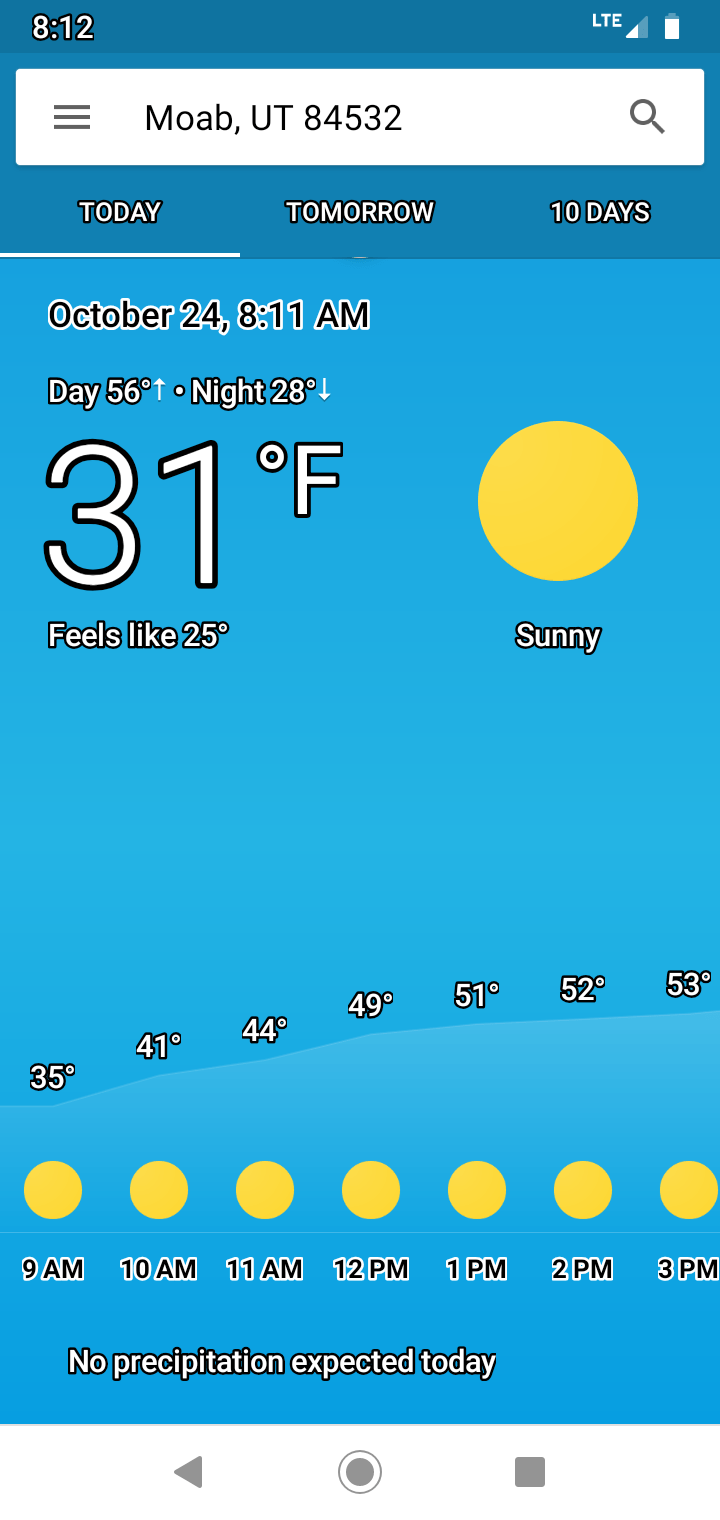Select the Today tab

click(120, 212)
